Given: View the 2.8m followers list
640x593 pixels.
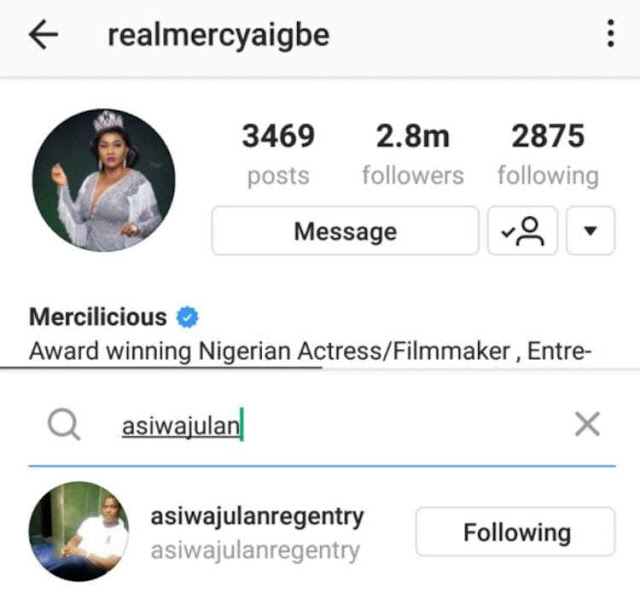Looking at the screenshot, I should point(412,153).
